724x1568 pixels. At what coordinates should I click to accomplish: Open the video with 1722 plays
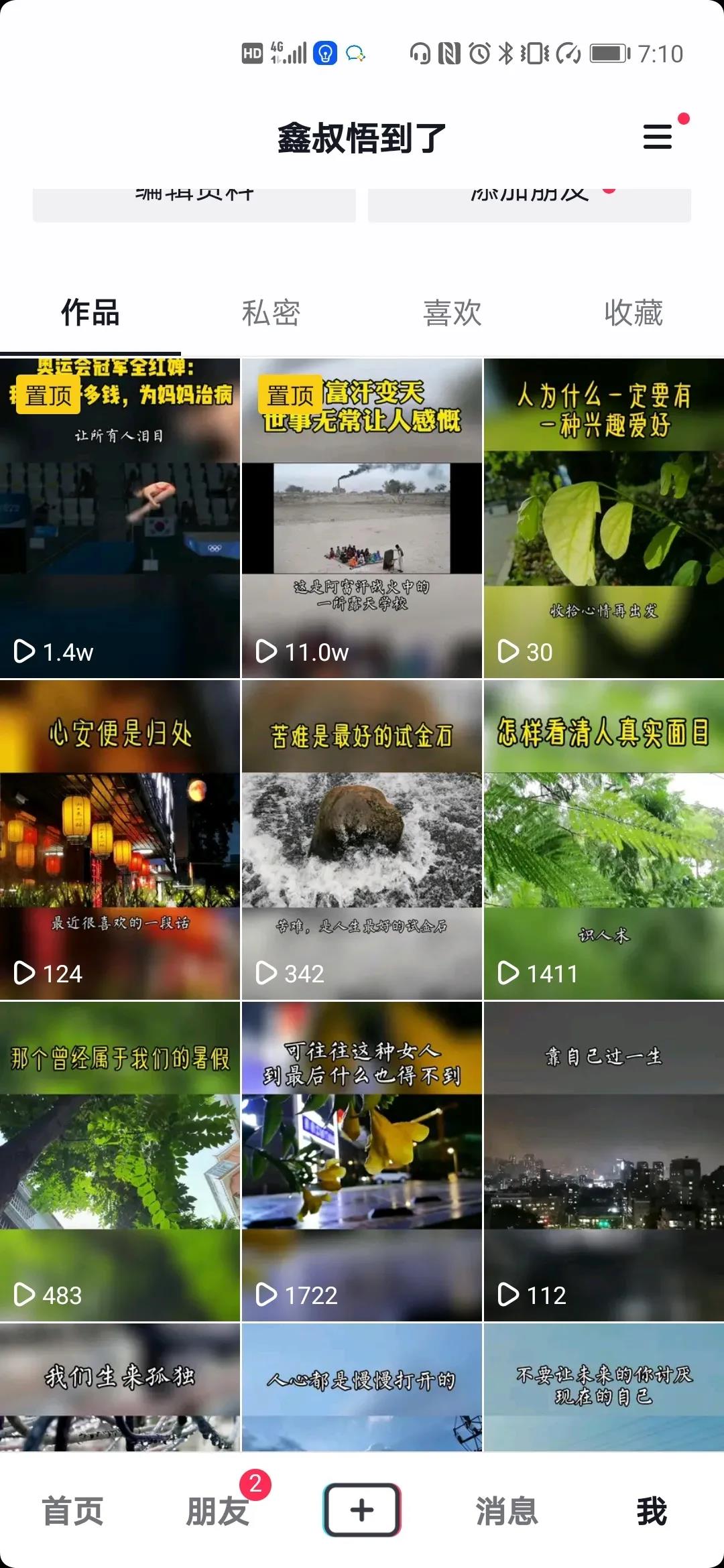pos(362,1162)
